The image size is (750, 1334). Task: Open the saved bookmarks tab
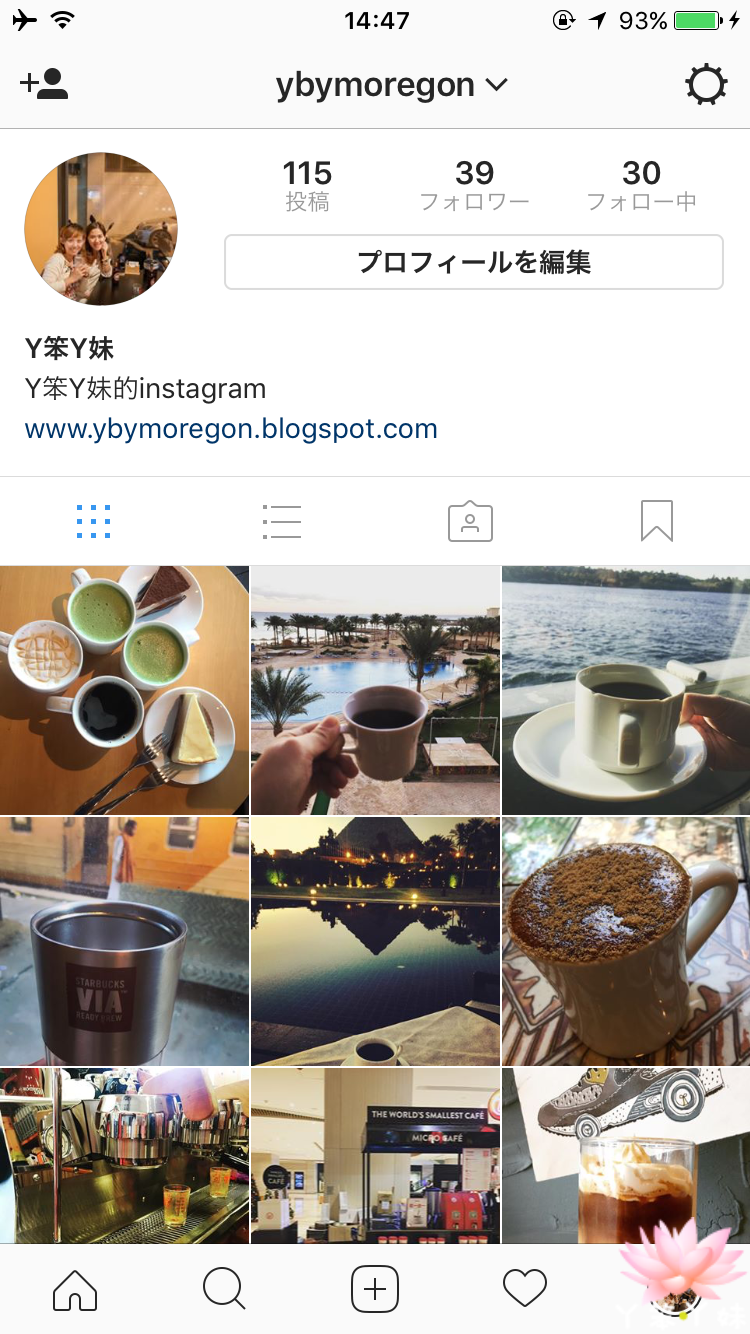657,521
